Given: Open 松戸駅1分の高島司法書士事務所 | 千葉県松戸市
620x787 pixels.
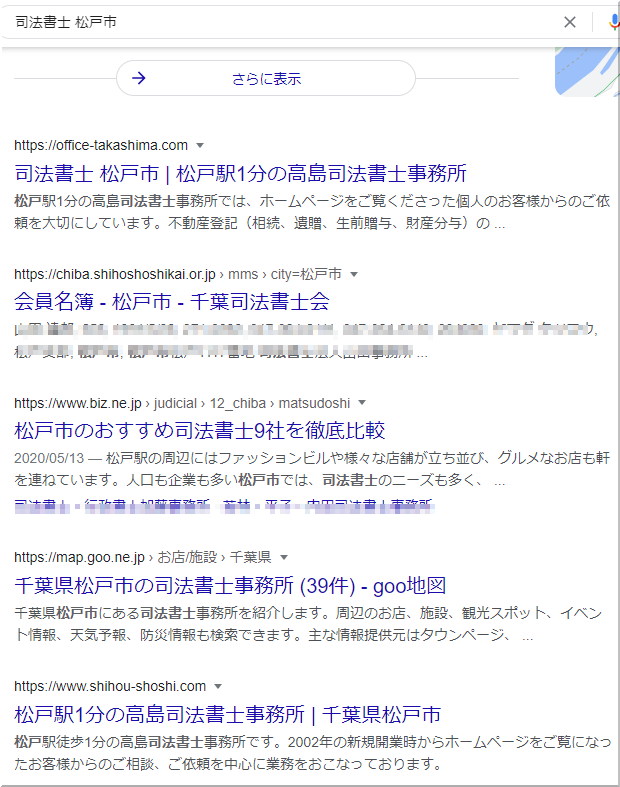Looking at the screenshot, I should click(227, 714).
